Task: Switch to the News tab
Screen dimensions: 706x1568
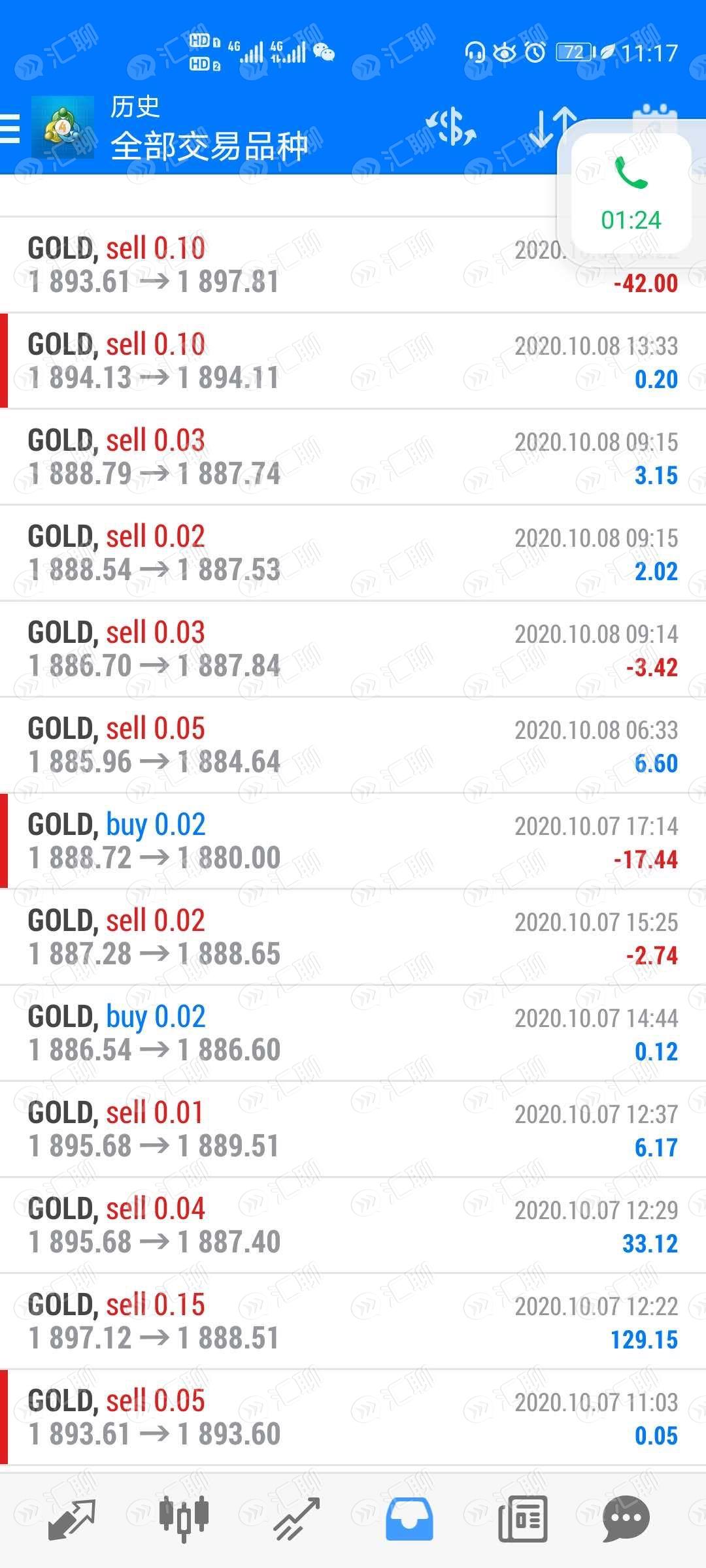Action: click(x=522, y=1519)
